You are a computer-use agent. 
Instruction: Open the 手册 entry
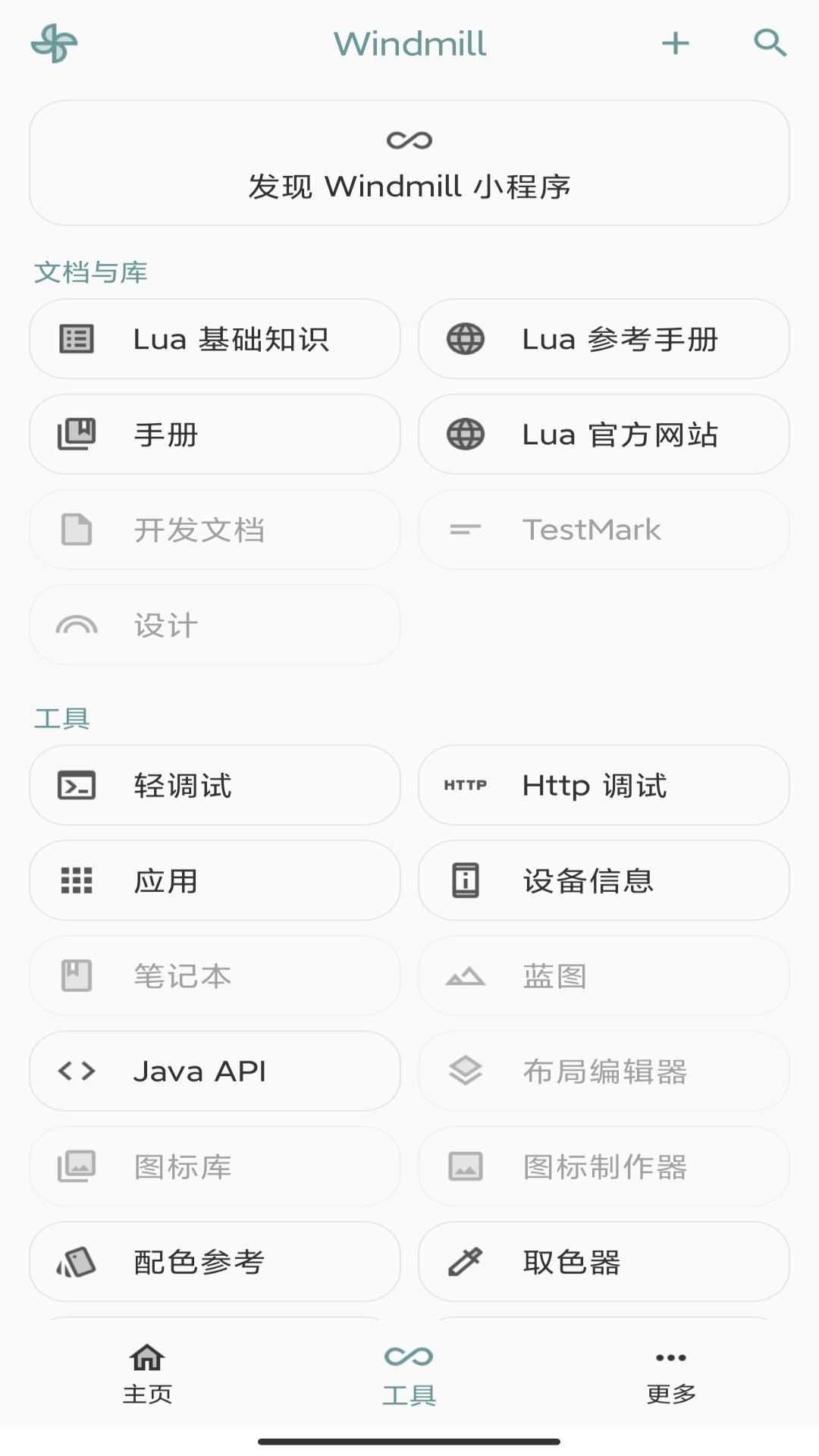point(215,435)
